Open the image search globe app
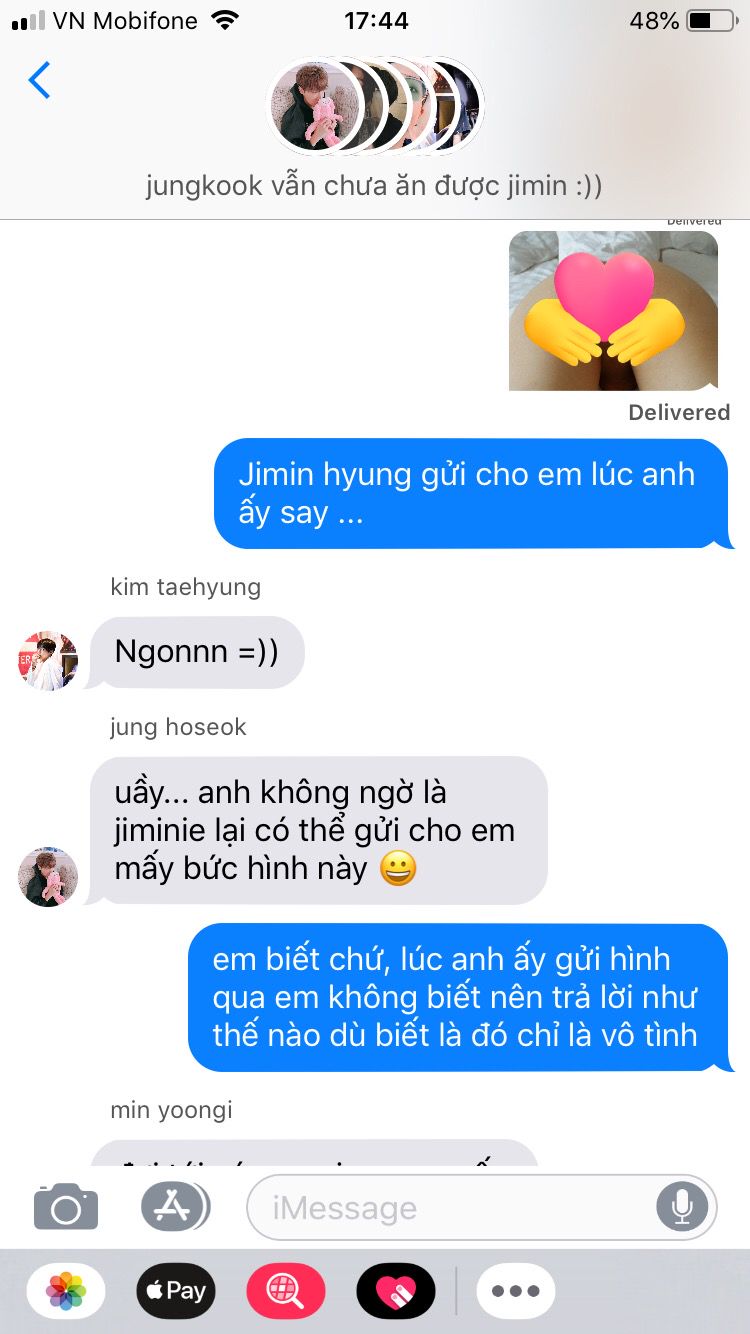Screen dimensions: 750x1334 pos(286,1291)
